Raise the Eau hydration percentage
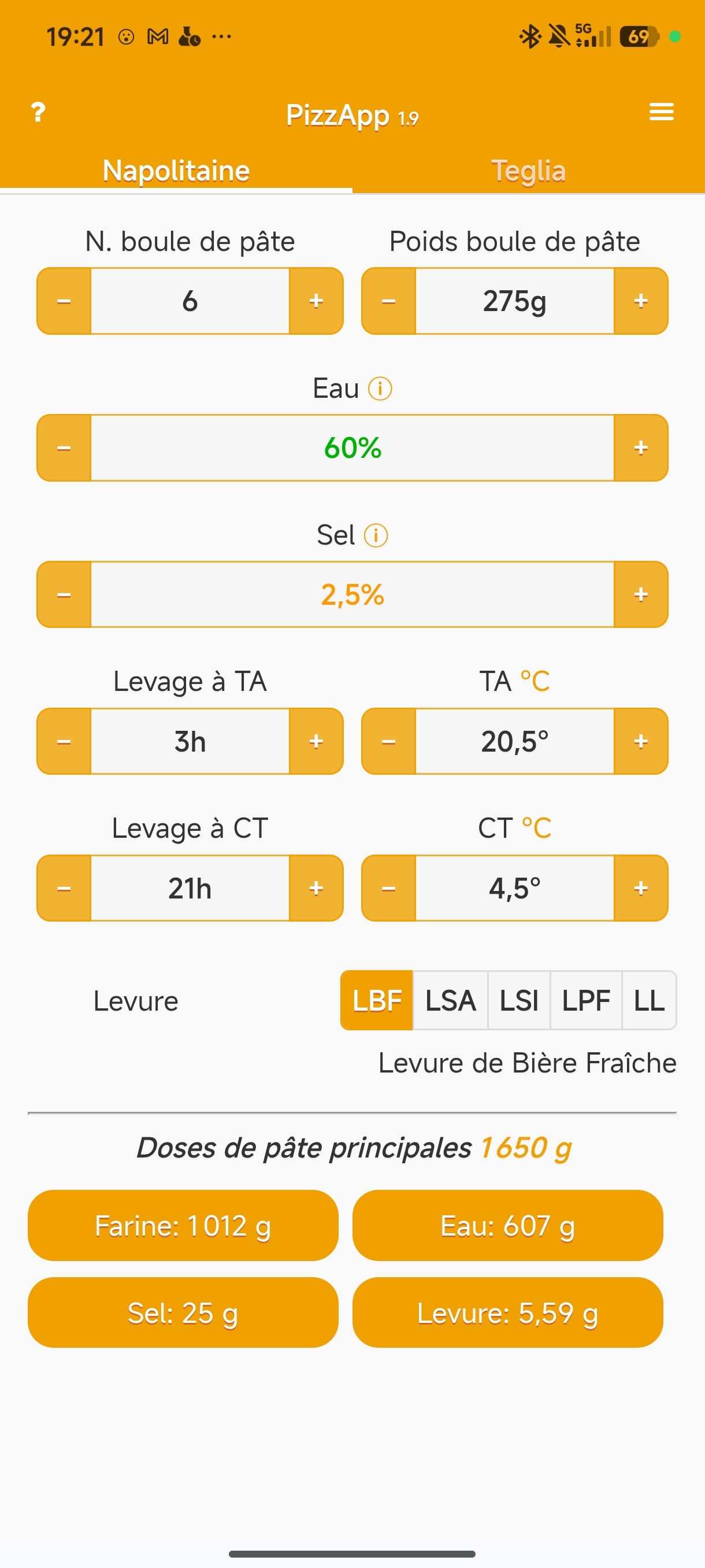Image resolution: width=705 pixels, height=1568 pixels. click(640, 448)
